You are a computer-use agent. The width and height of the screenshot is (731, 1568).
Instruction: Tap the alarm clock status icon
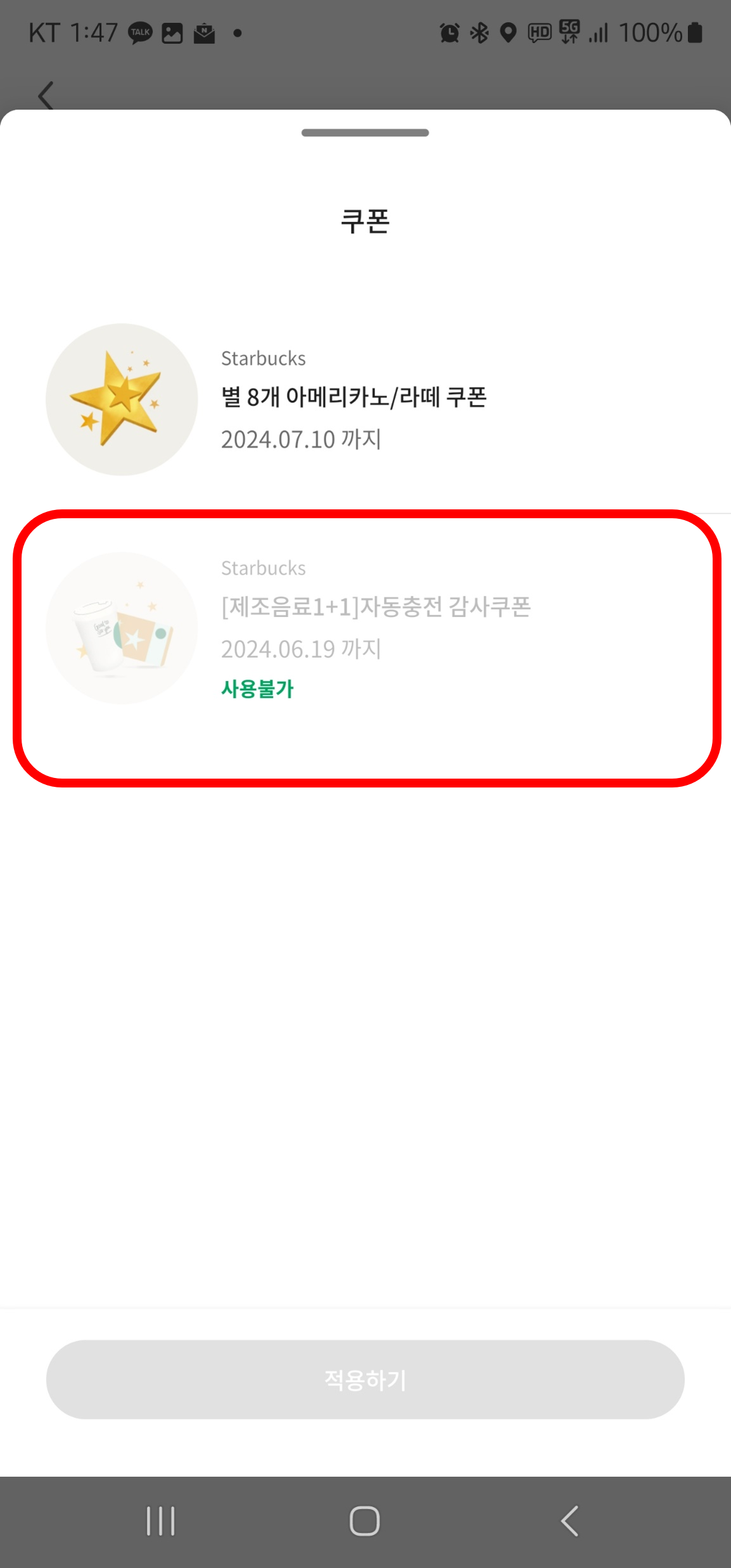(448, 33)
